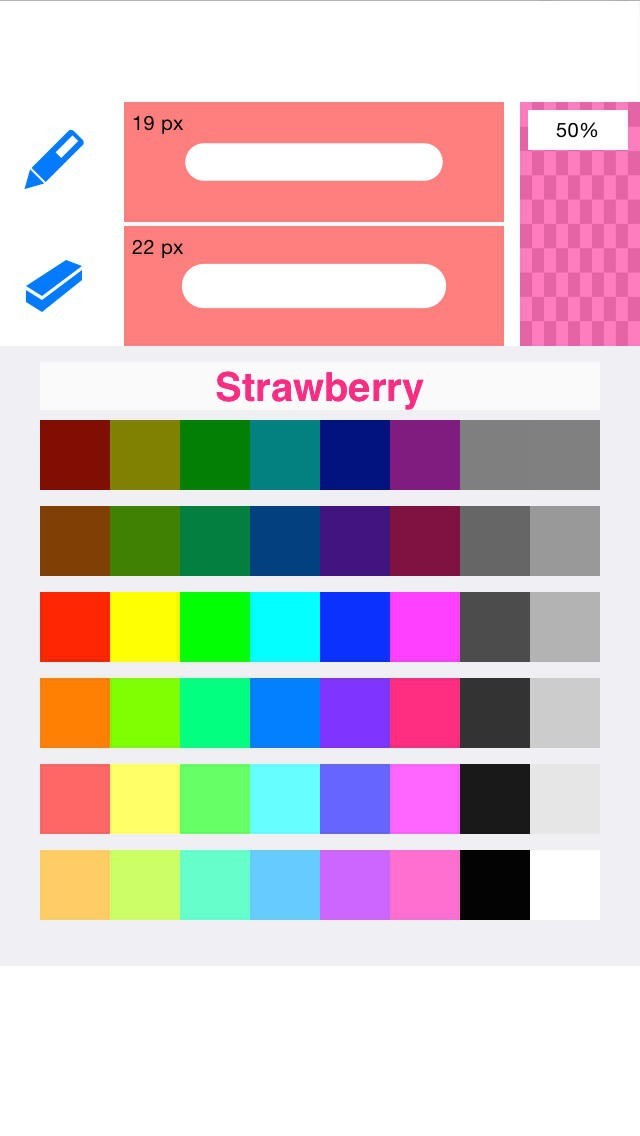Pick the pure red color swatch
The height and width of the screenshot is (1136, 640).
(75, 627)
